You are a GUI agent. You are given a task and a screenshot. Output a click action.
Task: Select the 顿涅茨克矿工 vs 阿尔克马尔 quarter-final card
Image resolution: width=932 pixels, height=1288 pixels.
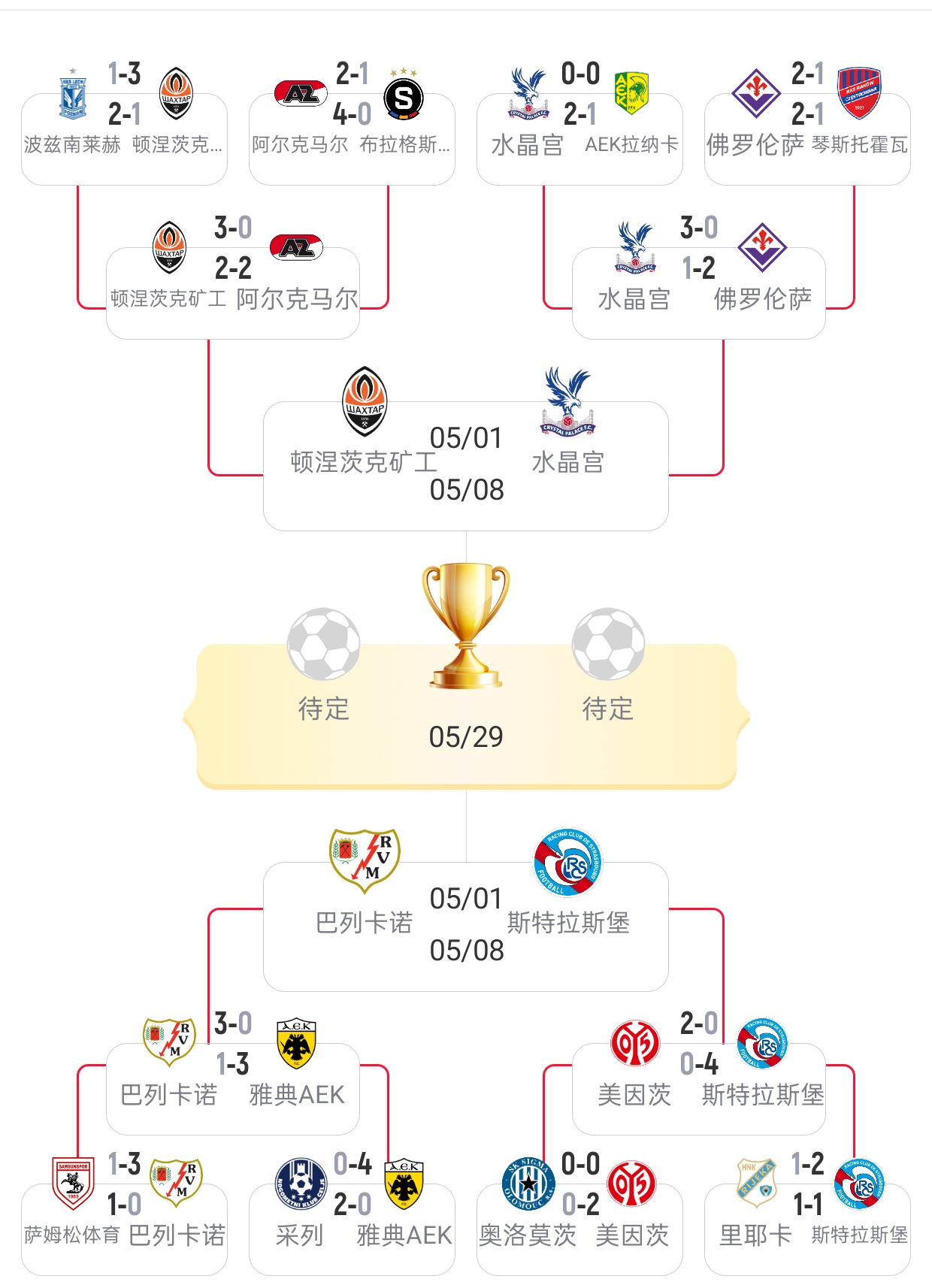(233, 293)
